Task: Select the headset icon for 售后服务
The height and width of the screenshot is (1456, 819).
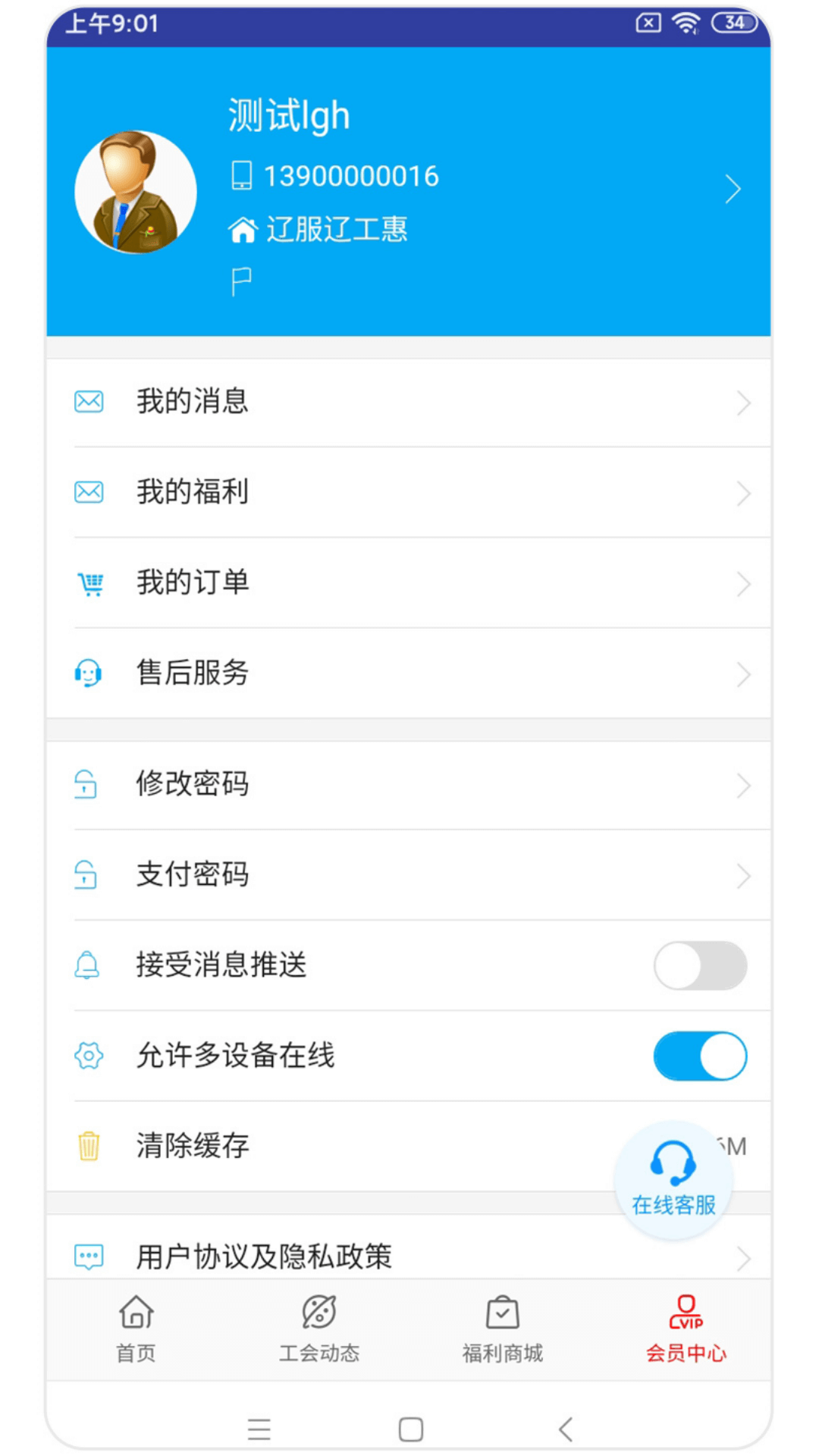Action: coord(88,673)
